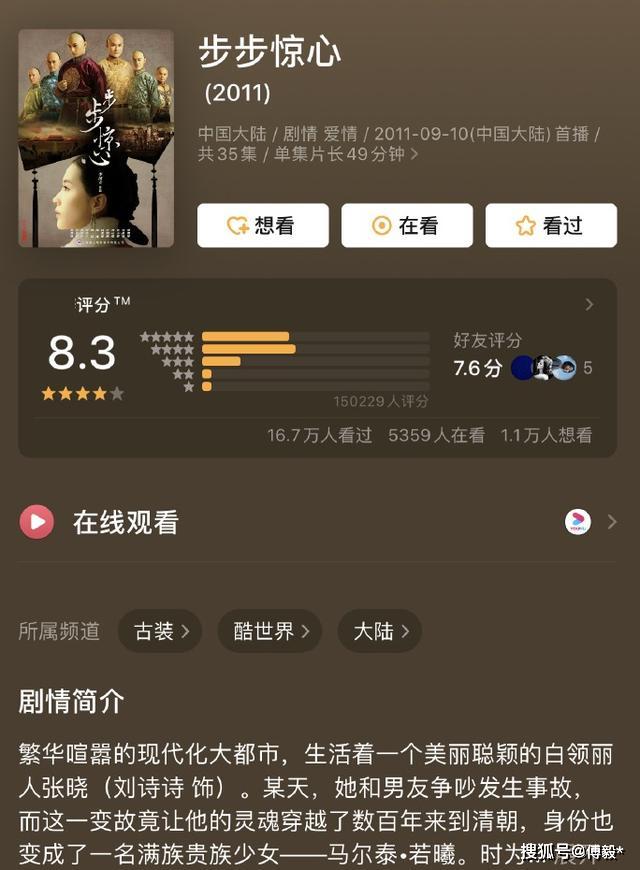
Task: Mark the drama as 看过
Action: pyautogui.click(x=550, y=226)
